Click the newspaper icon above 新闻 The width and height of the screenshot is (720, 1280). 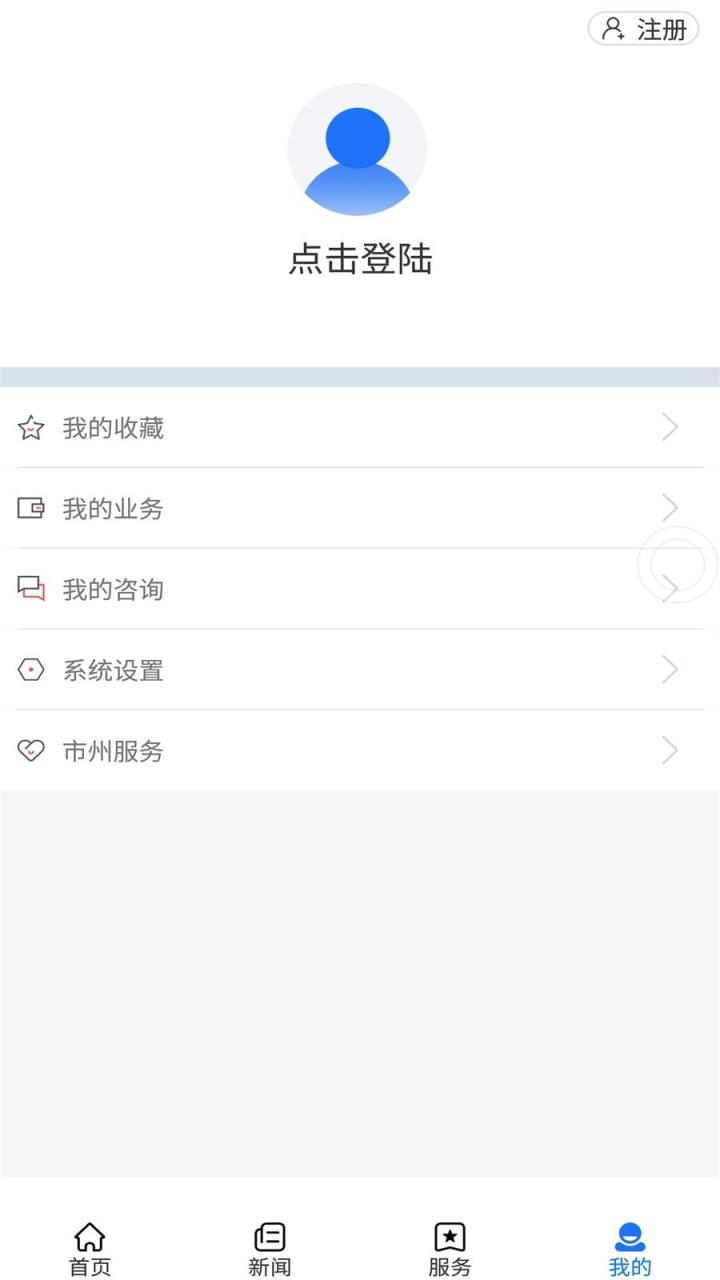269,1235
